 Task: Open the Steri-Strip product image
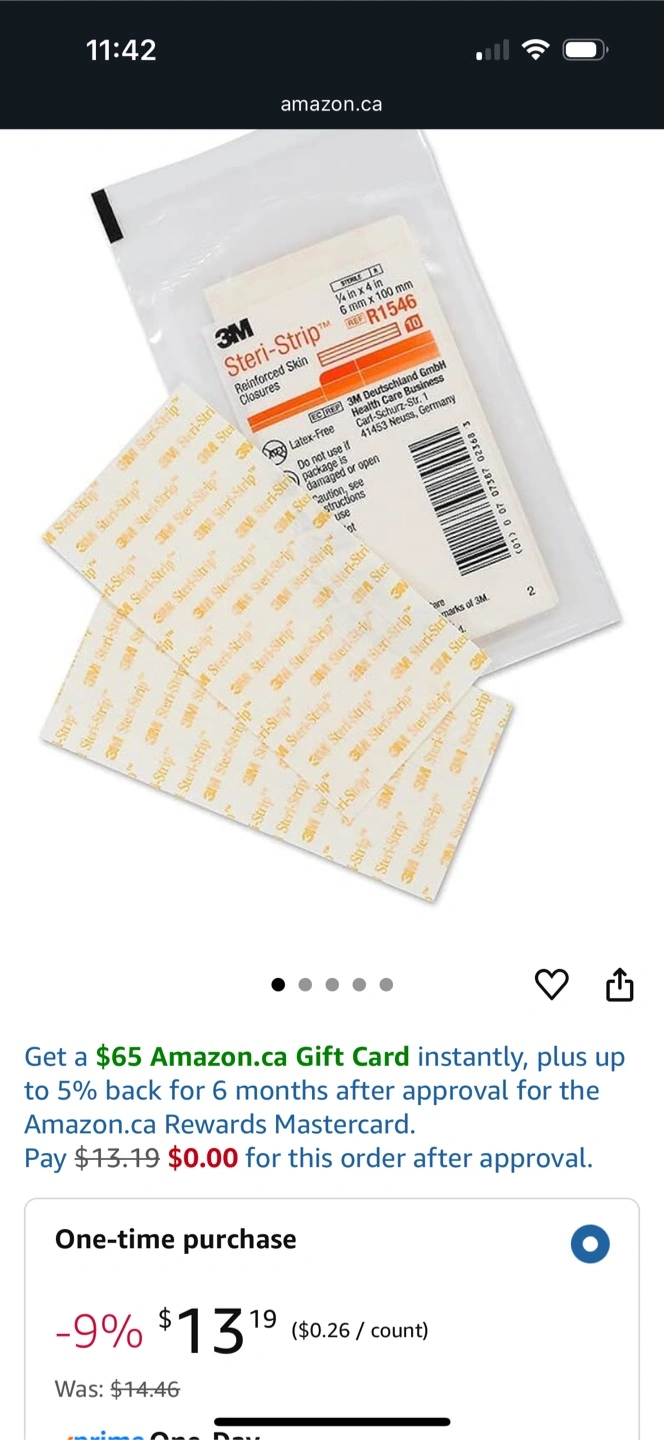(331, 542)
